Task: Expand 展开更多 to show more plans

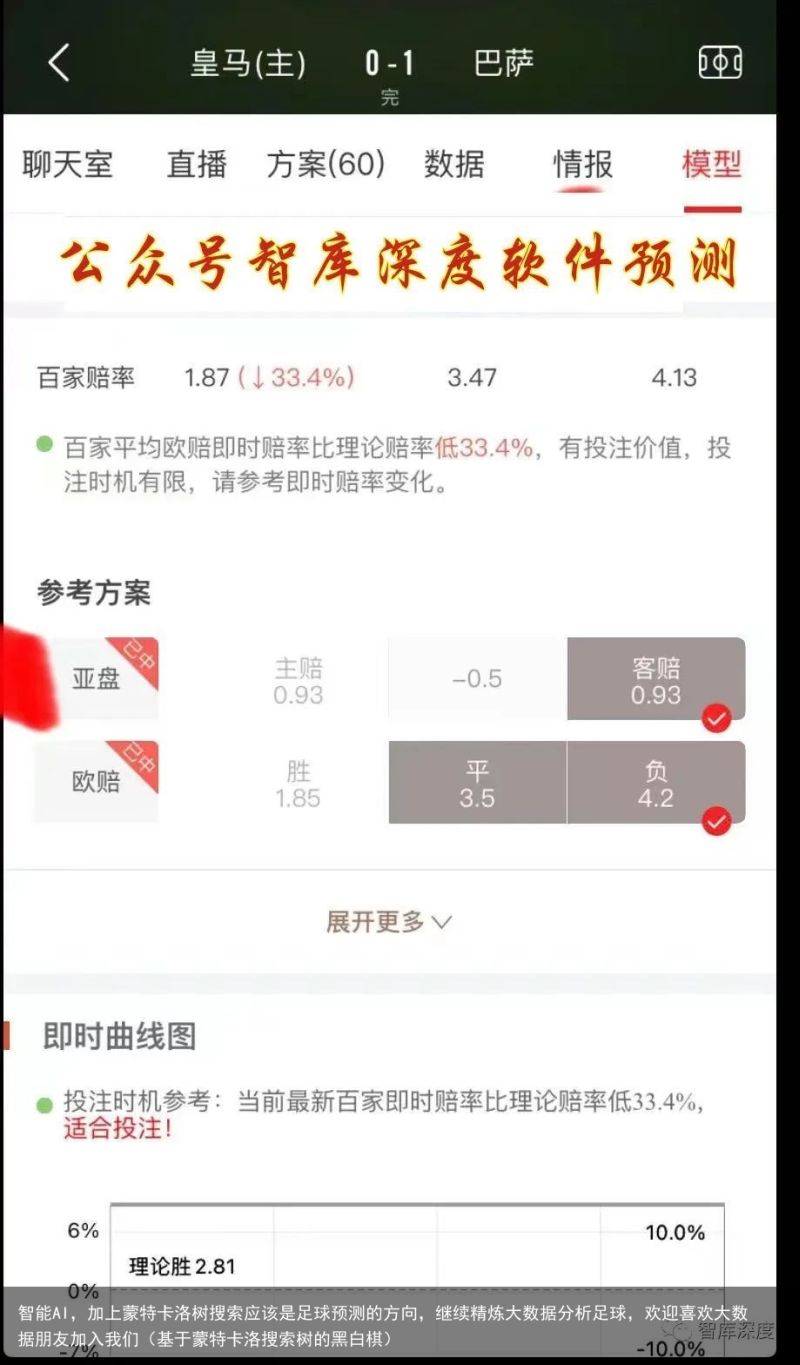Action: (389, 921)
